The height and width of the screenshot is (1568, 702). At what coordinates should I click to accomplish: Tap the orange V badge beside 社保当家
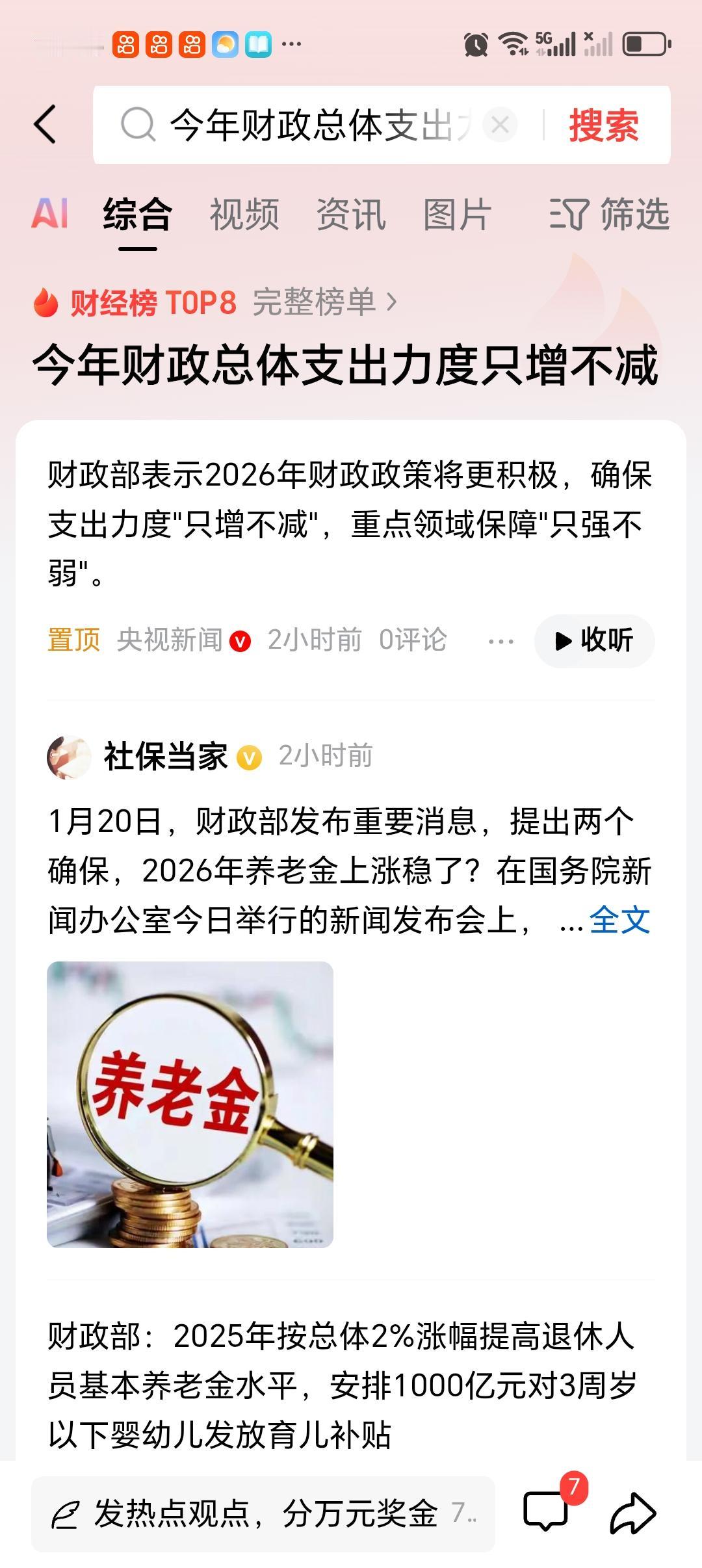coord(249,757)
